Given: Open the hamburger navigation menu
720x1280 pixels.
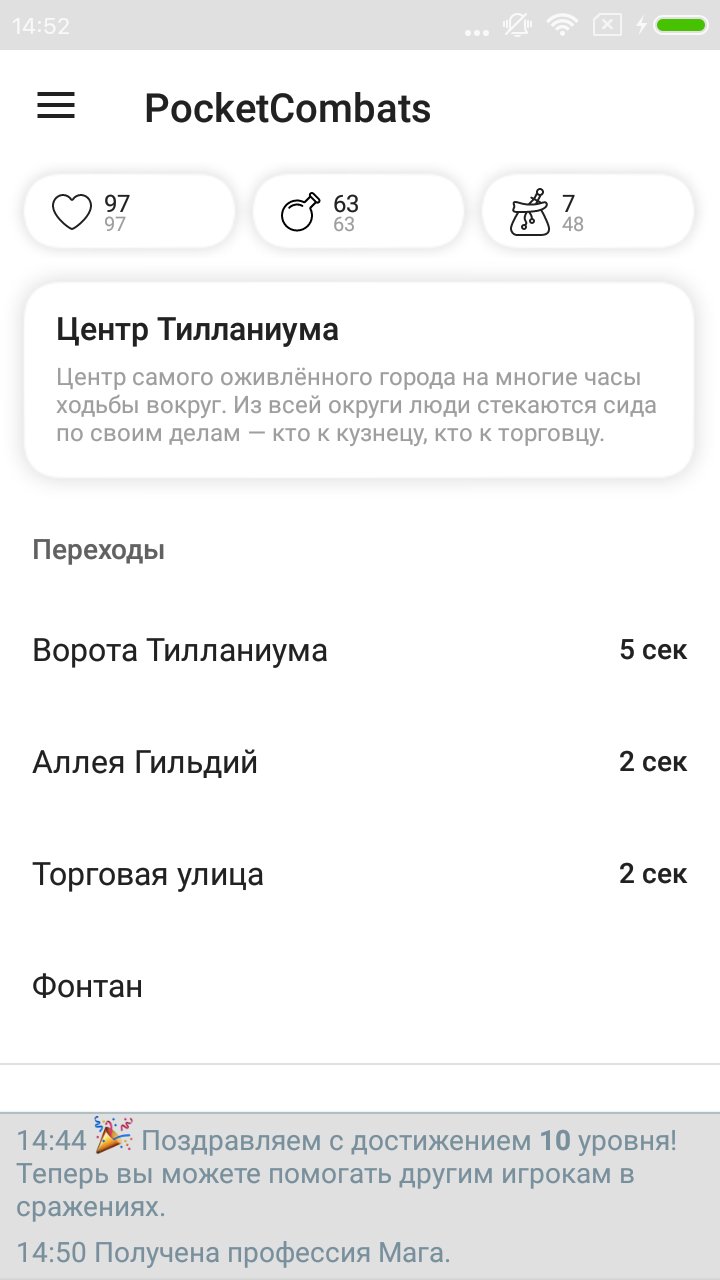Looking at the screenshot, I should point(56,106).
